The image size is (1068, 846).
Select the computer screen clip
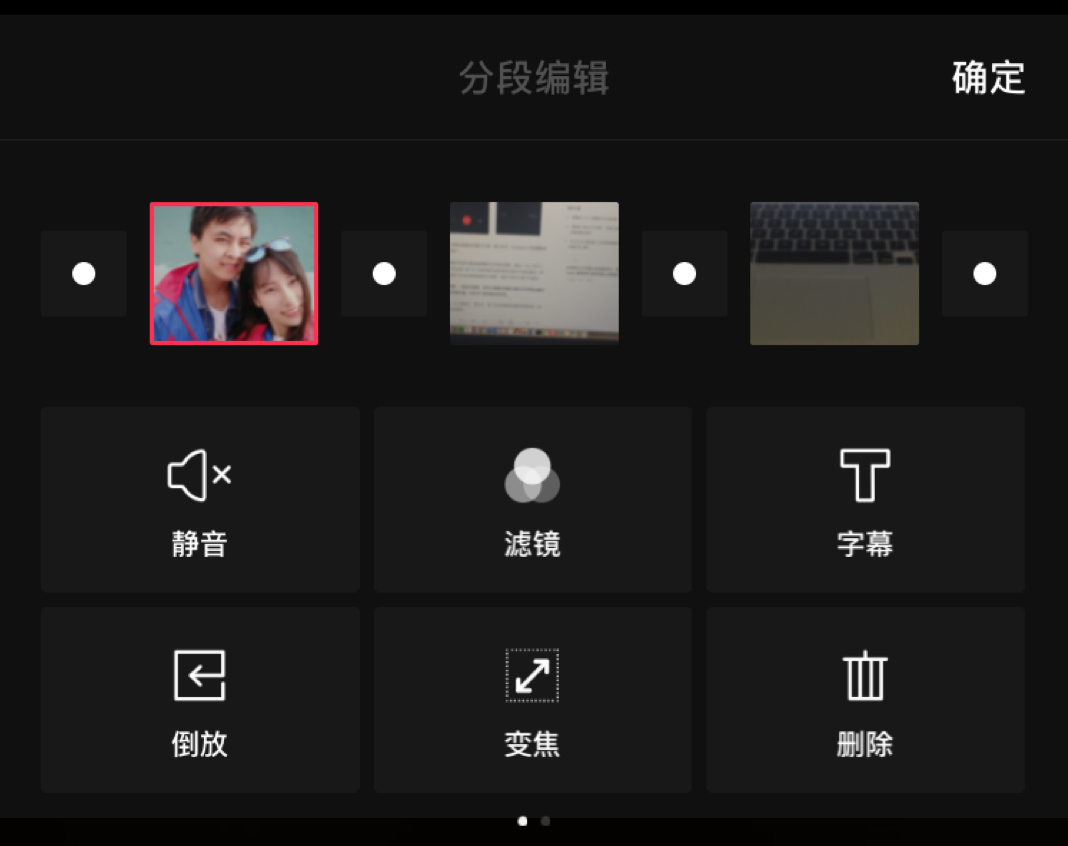point(534,273)
